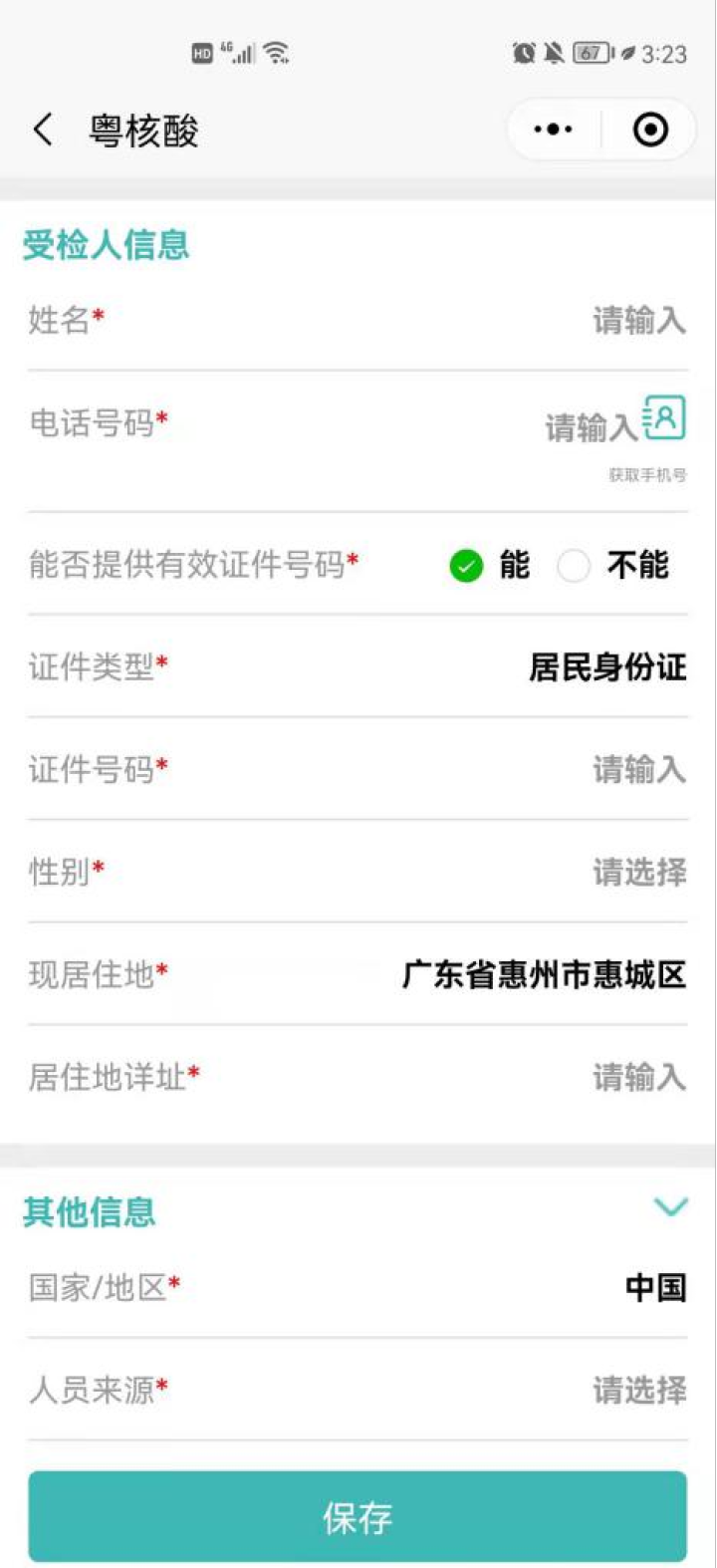Select 能 for valid ID option
This screenshot has height=1568, width=717.
point(466,566)
